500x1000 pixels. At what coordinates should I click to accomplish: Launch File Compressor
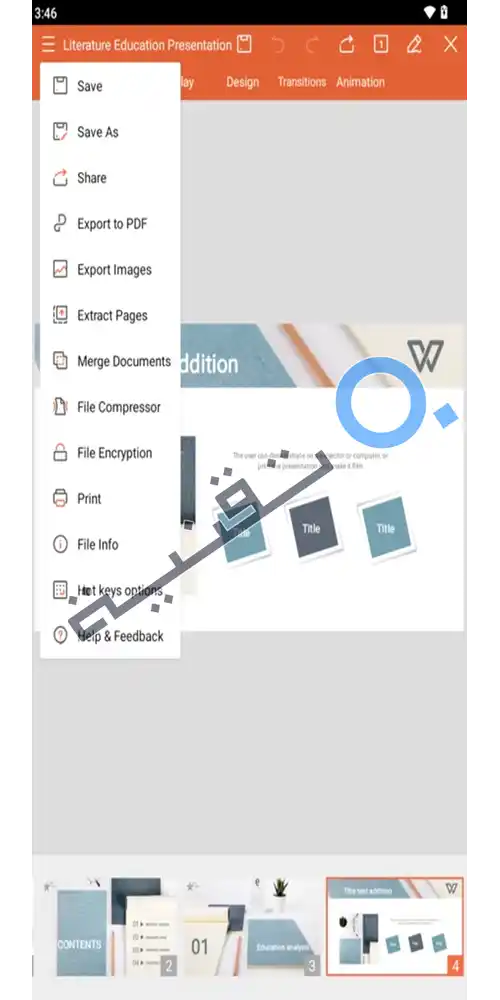point(110,408)
